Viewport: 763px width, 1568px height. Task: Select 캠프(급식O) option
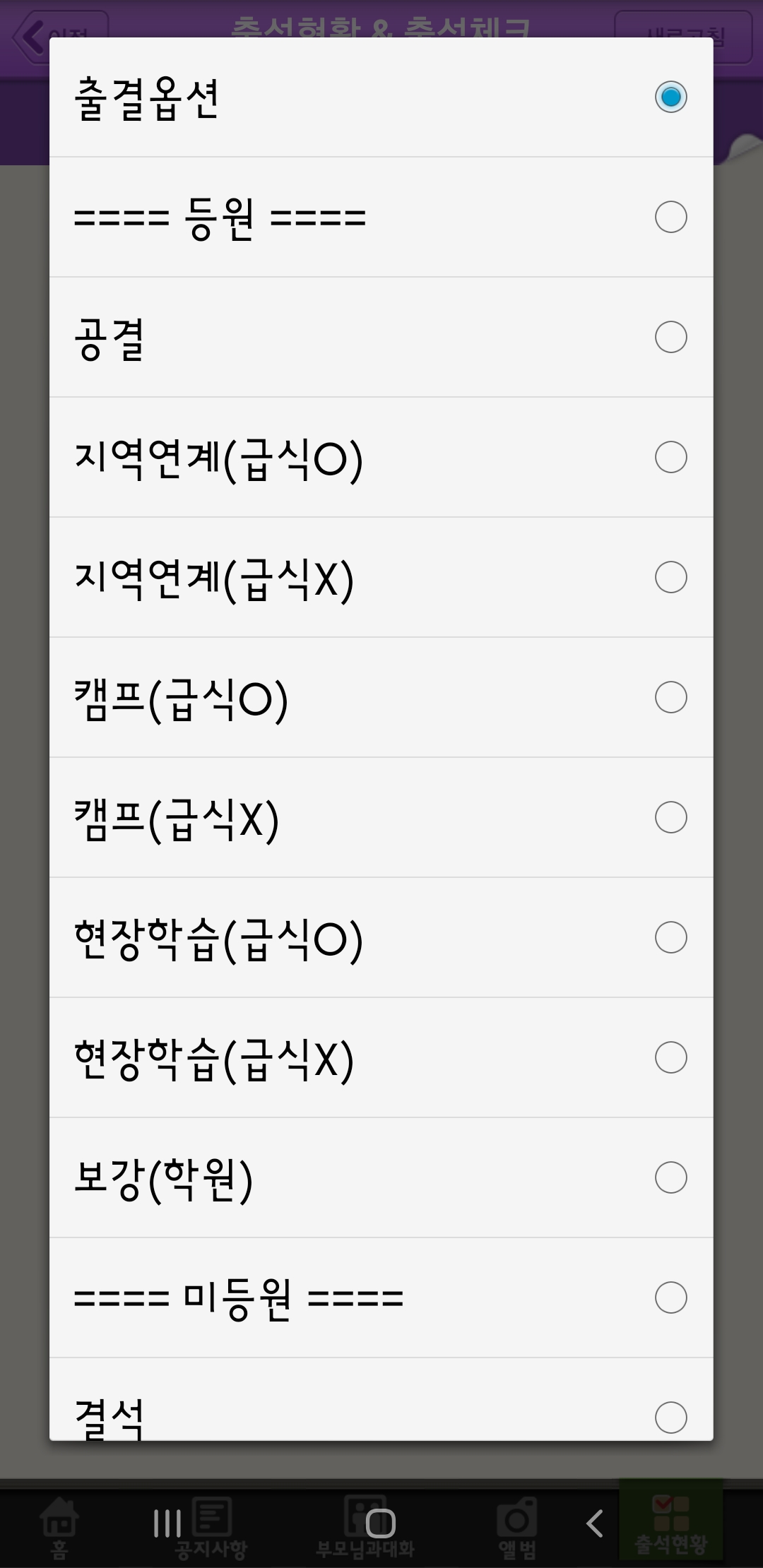tap(381, 697)
